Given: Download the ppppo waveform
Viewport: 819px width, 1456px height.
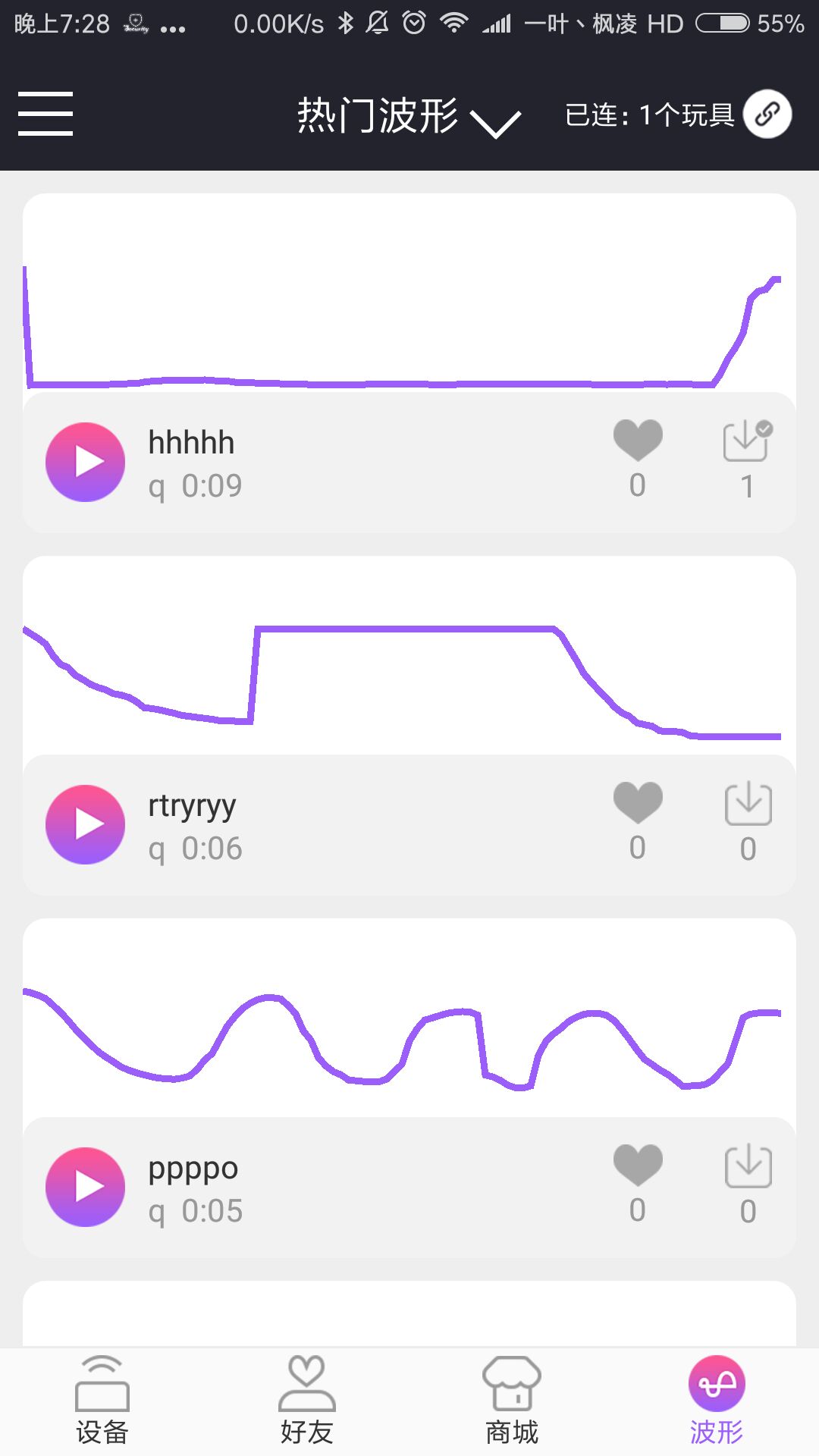Looking at the screenshot, I should (x=748, y=1166).
